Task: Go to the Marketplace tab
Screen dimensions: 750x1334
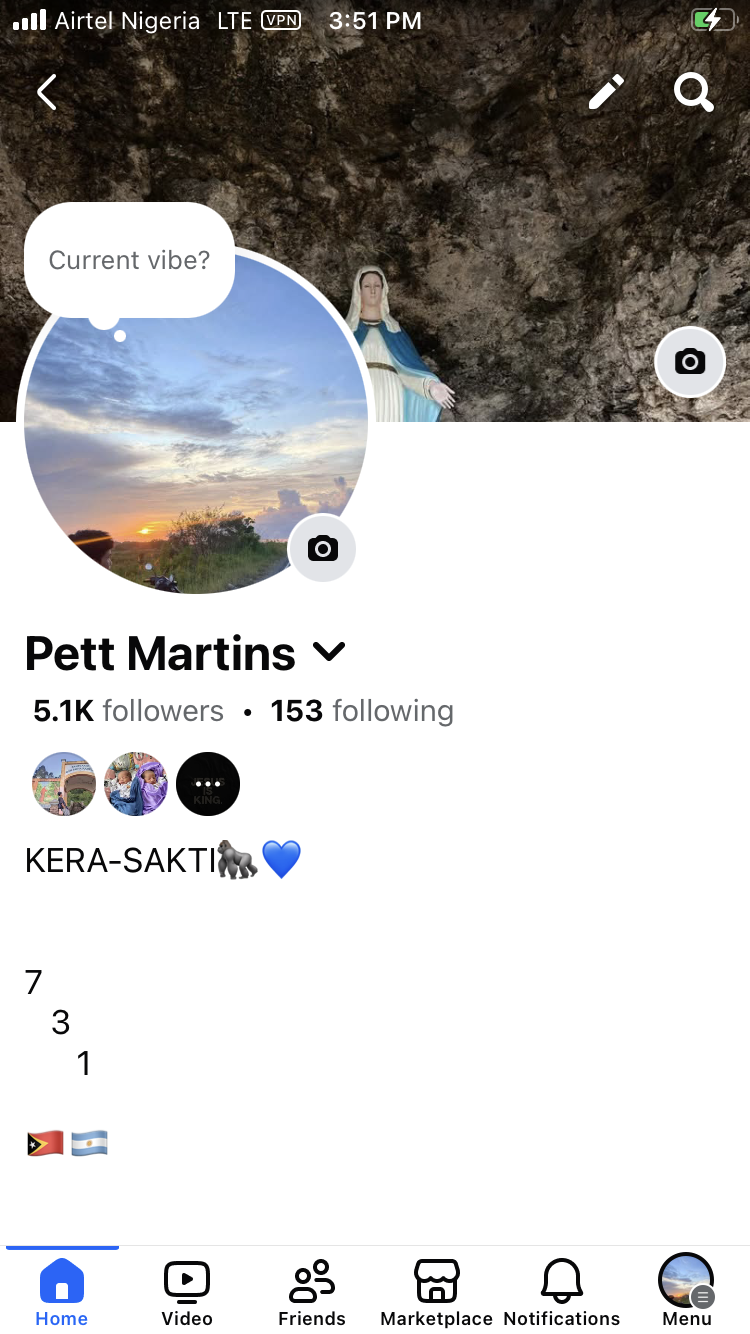Action: point(437,1291)
